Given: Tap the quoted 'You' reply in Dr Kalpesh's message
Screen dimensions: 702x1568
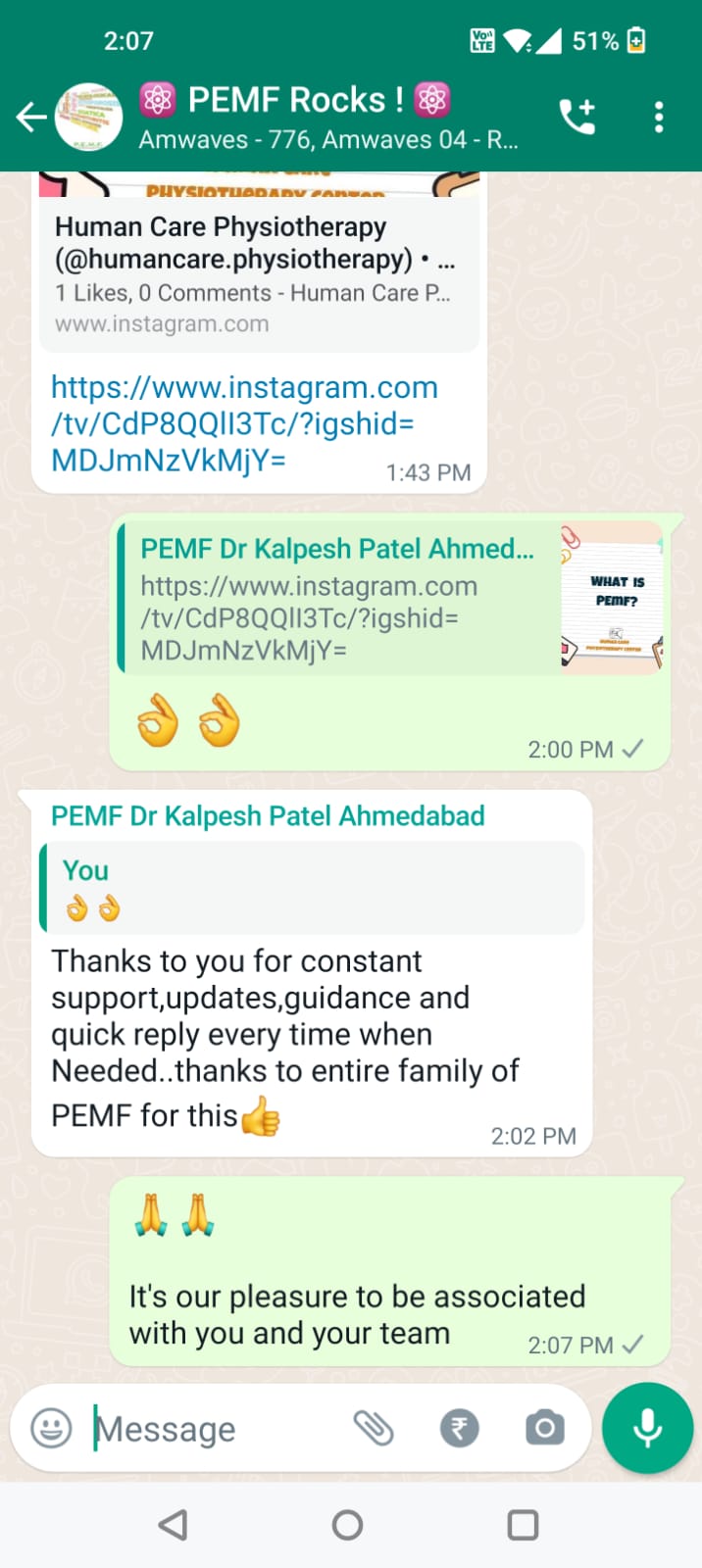Looking at the screenshot, I should 312,888.
